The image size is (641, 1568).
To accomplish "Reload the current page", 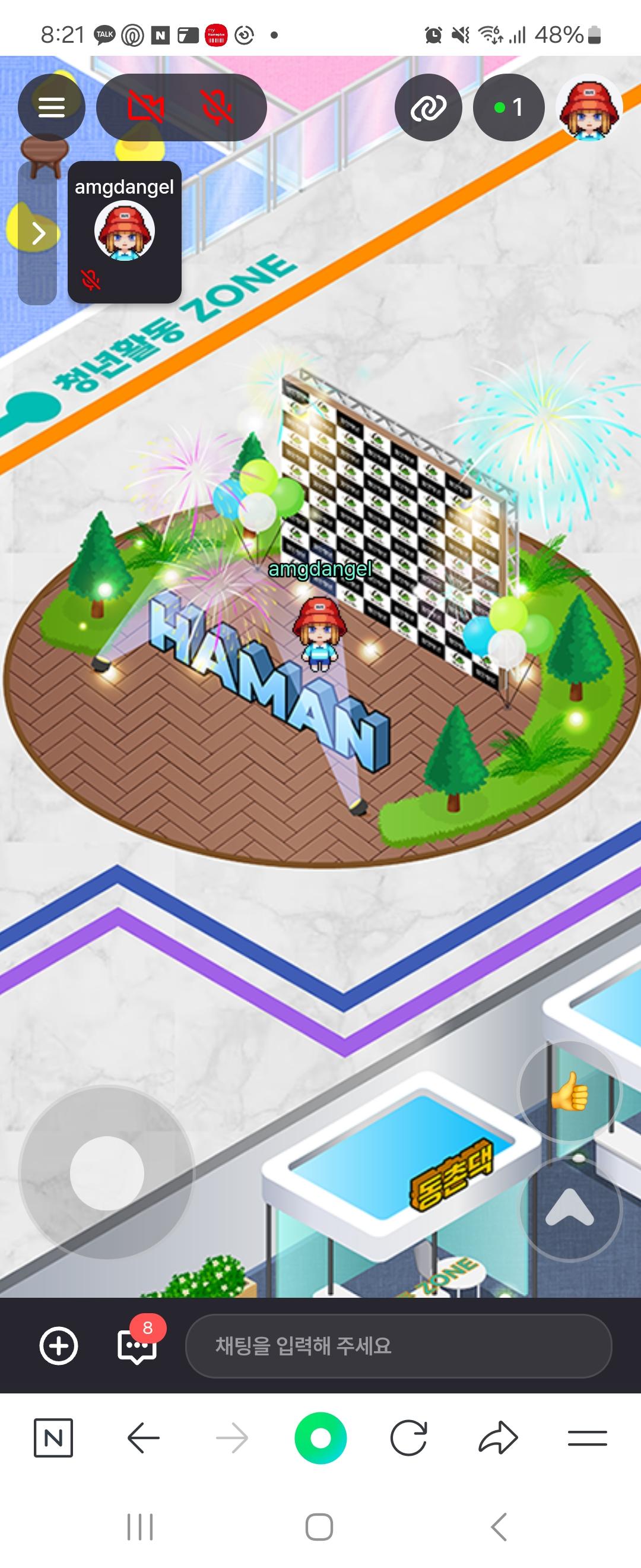I will (x=409, y=1439).
